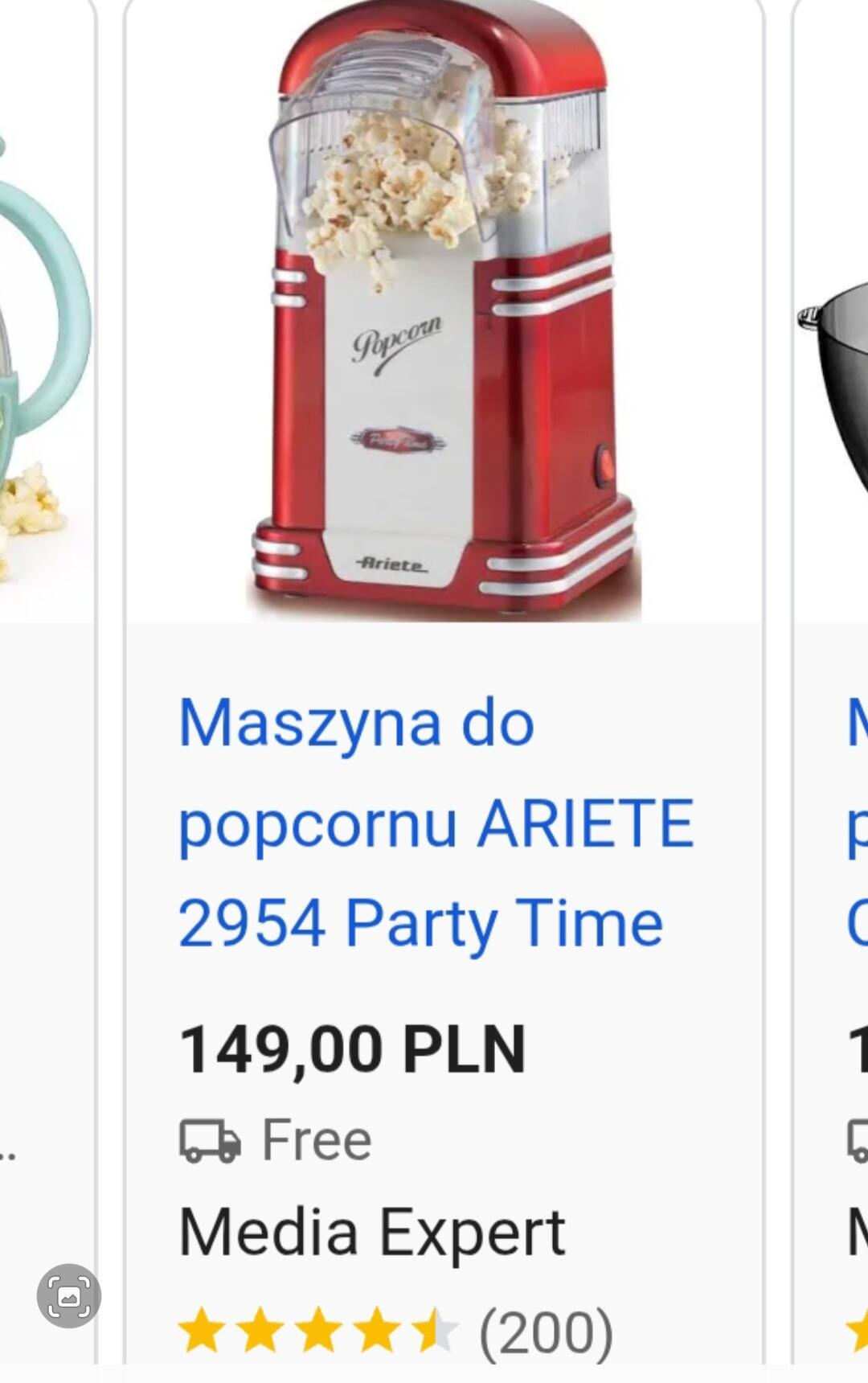Search the image with the lens icon

click(x=69, y=1296)
